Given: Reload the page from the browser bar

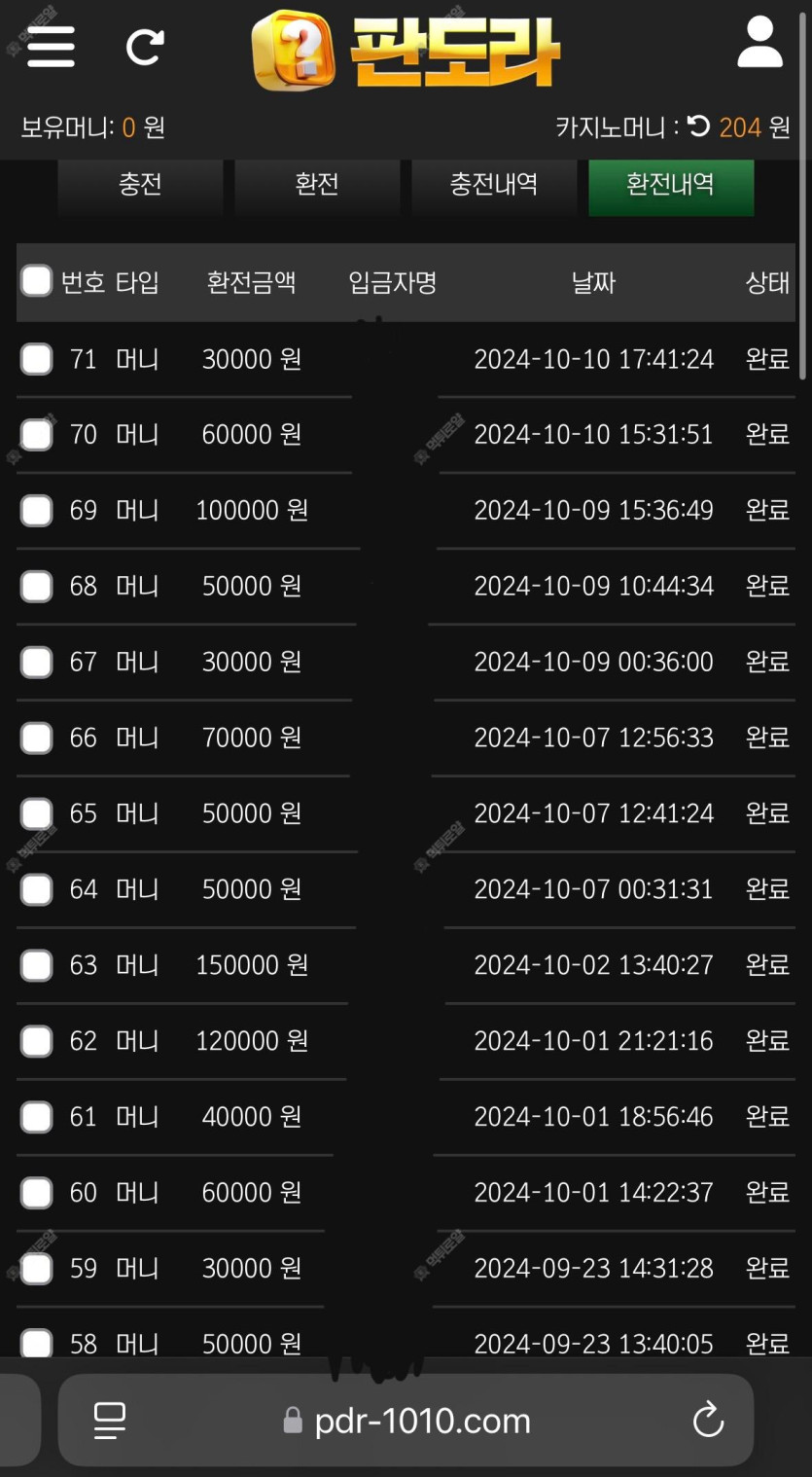Looking at the screenshot, I should click(708, 1421).
